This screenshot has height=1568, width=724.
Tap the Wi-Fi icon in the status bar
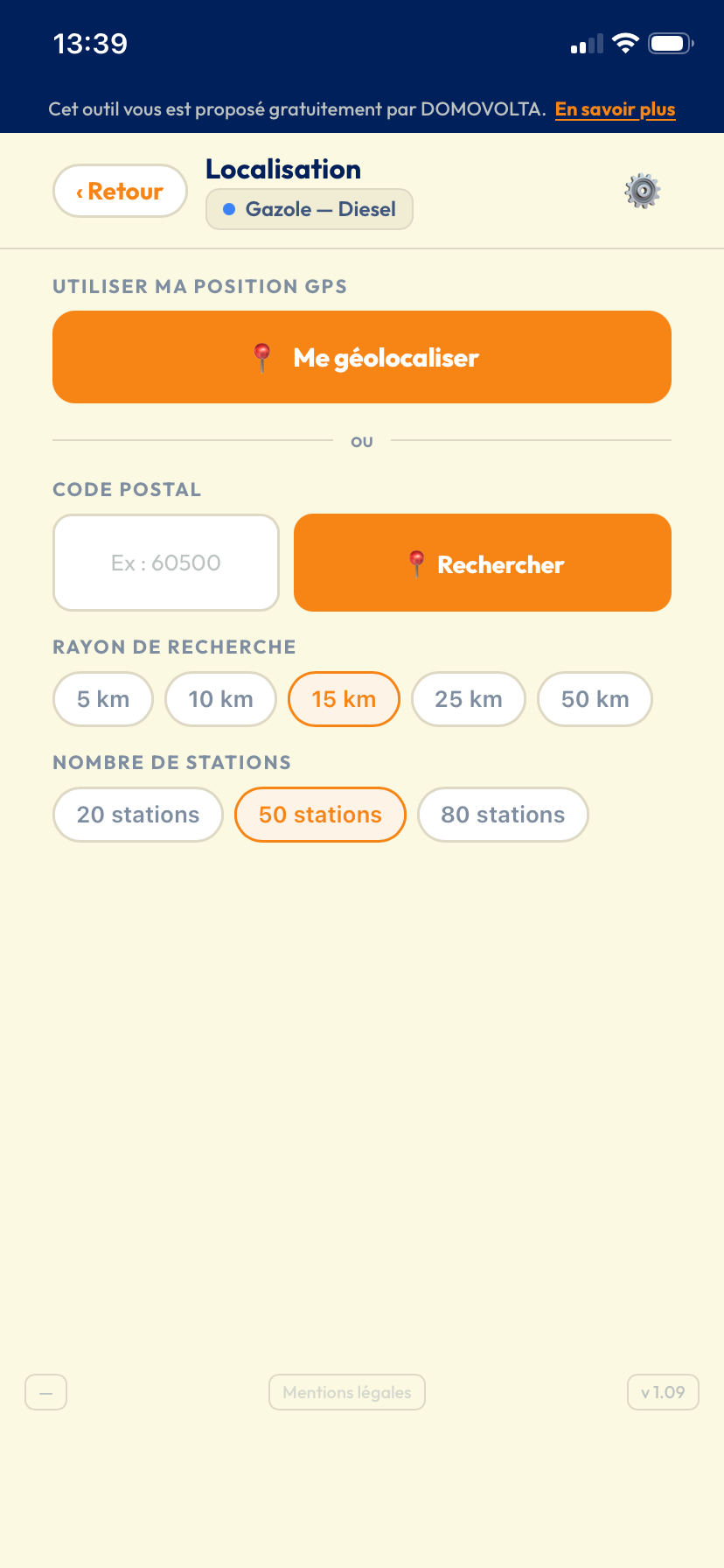pos(625,42)
